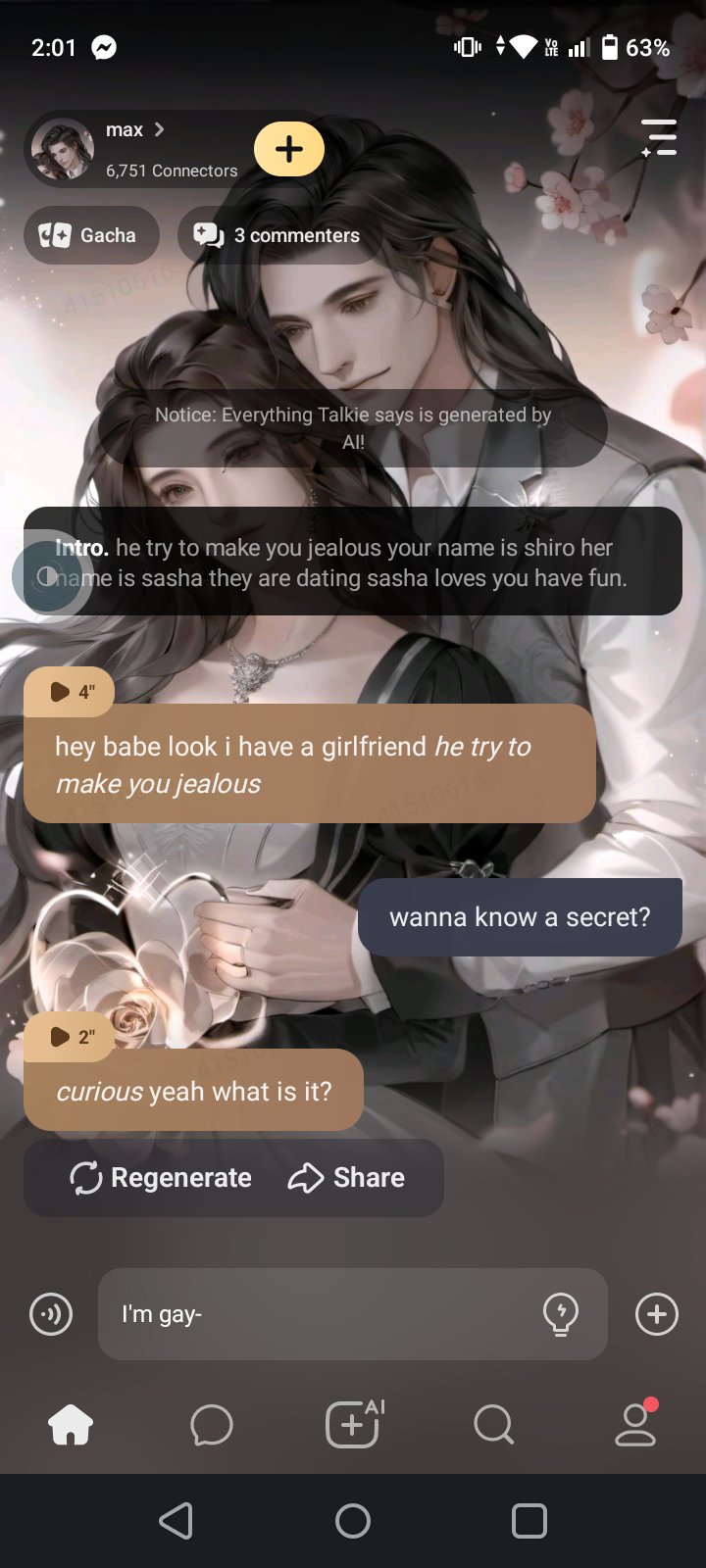Screen dimensions: 706x1568
Task: View the 3 commenters
Action: (277, 235)
